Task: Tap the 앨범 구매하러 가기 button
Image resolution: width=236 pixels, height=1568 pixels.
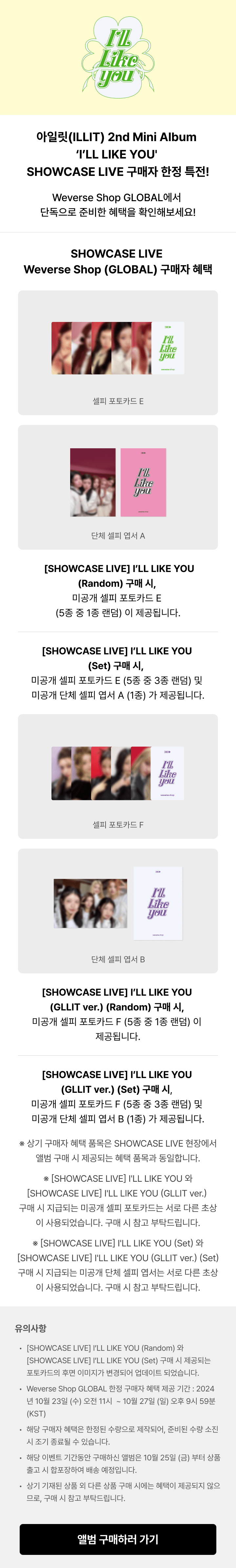Action: click(118, 1539)
